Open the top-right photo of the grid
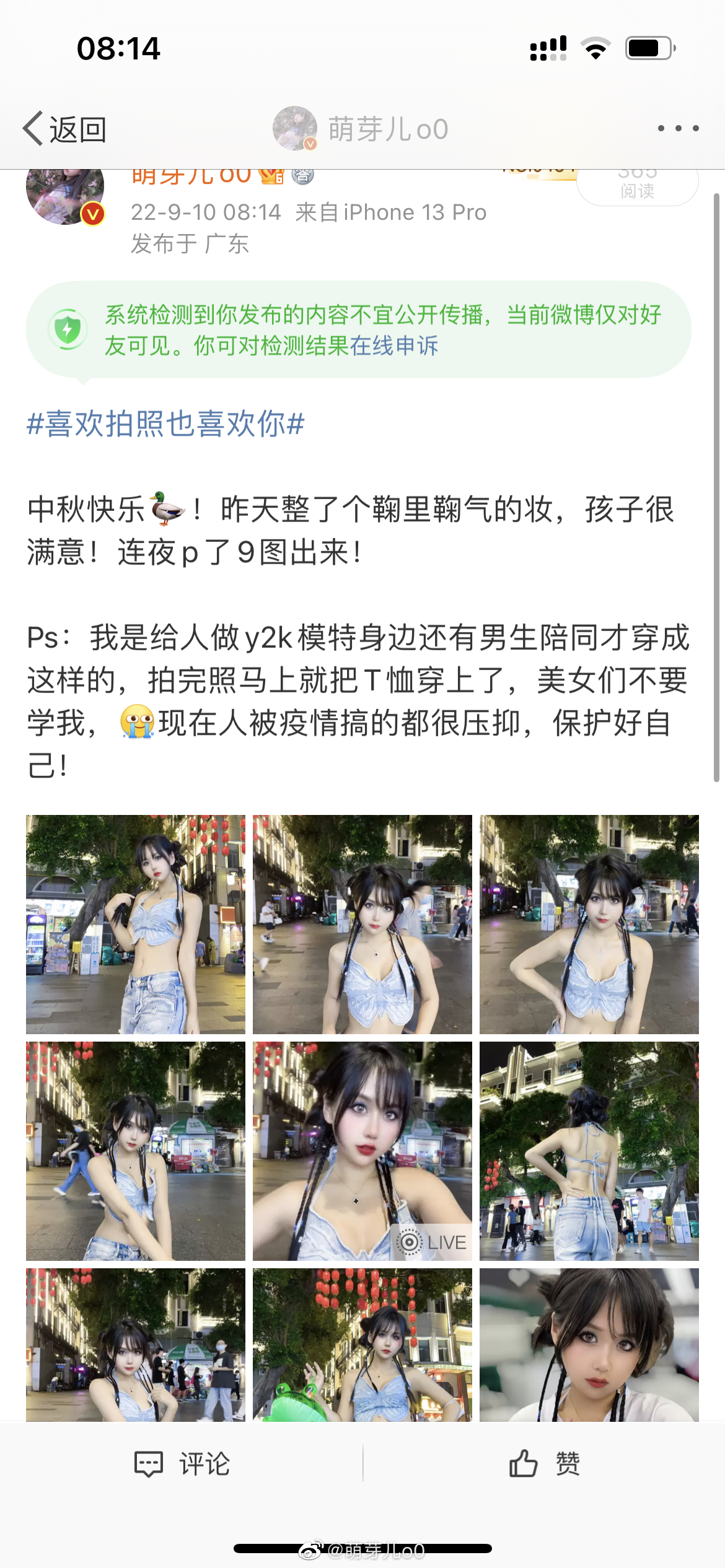This screenshot has height=1568, width=725. point(589,924)
